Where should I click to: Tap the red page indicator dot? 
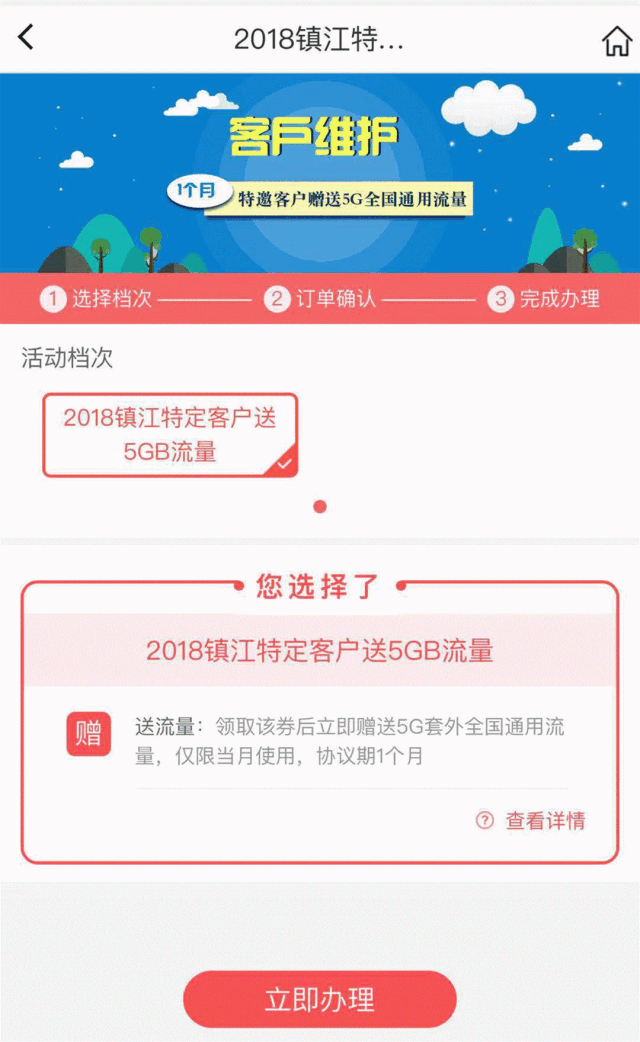[320, 507]
